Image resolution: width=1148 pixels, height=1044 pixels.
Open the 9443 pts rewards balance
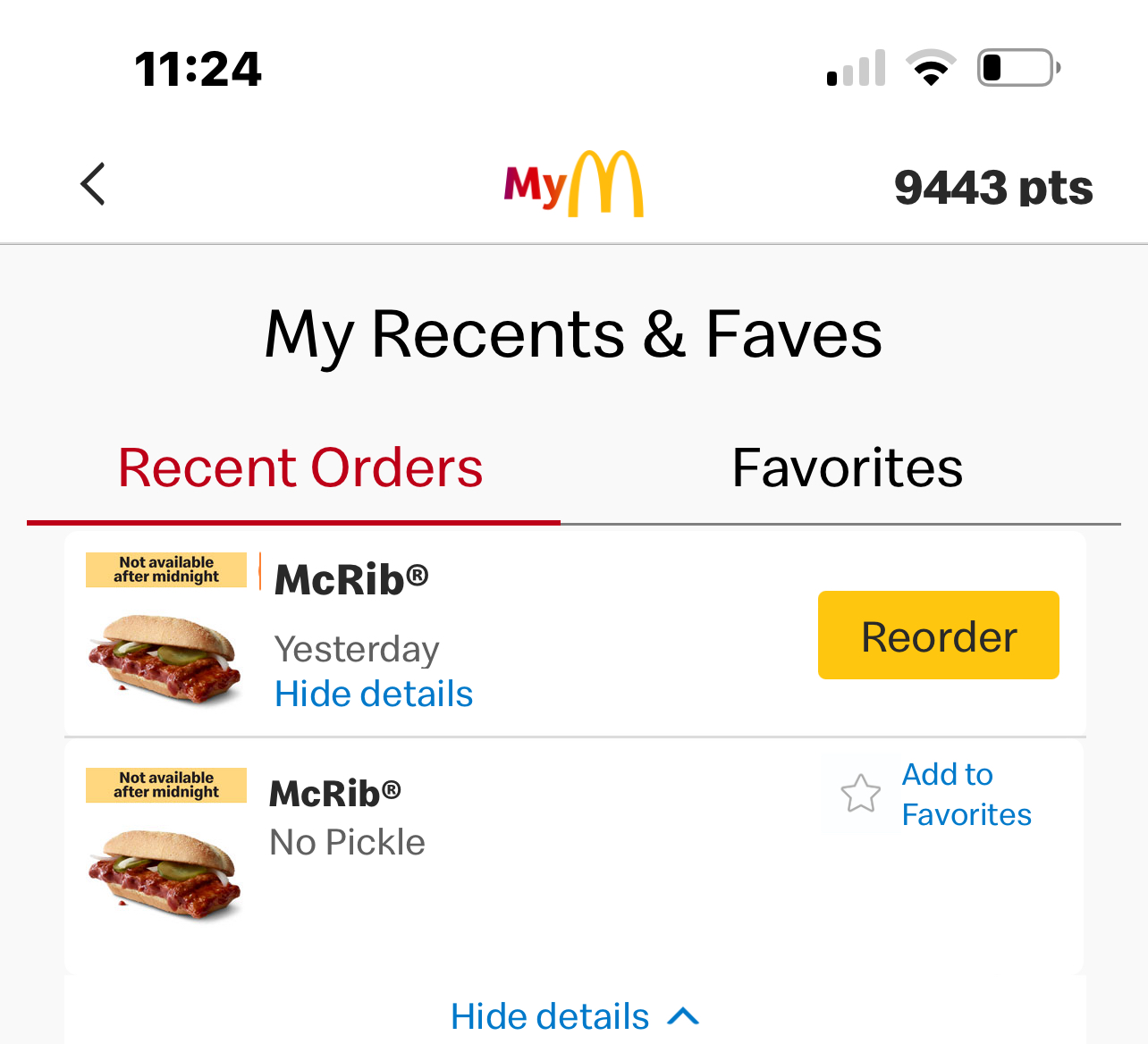click(992, 188)
